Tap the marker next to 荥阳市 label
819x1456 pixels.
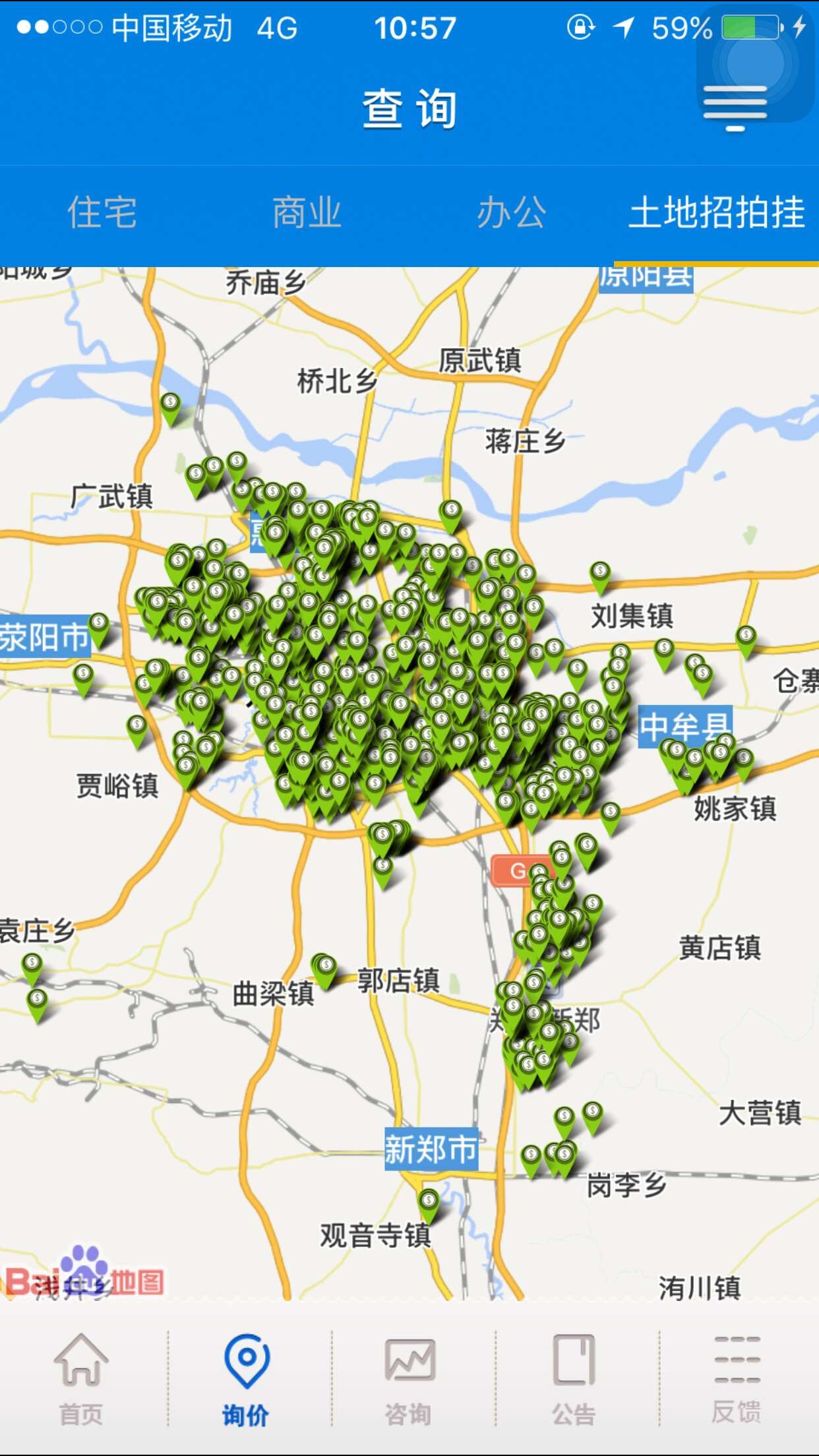point(99,626)
